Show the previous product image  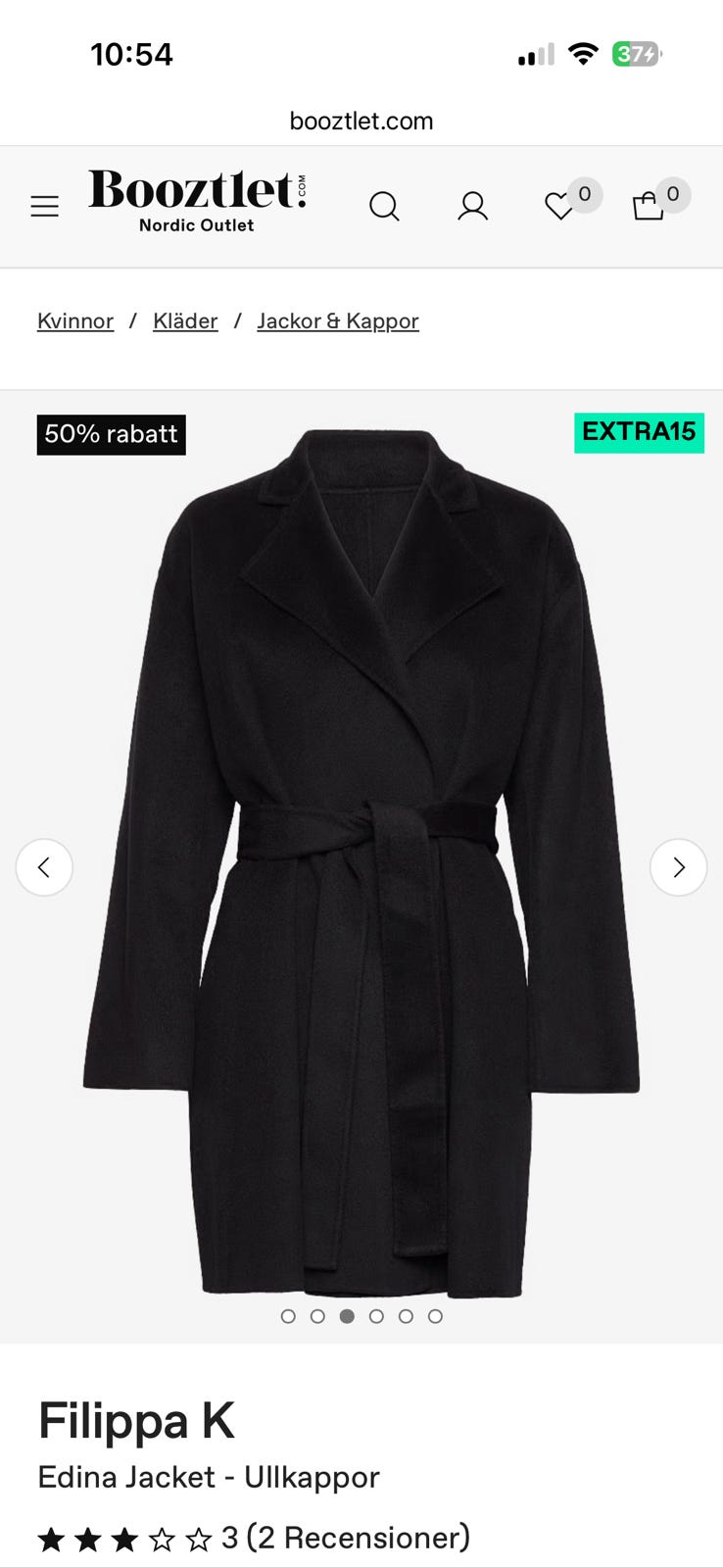coord(44,867)
